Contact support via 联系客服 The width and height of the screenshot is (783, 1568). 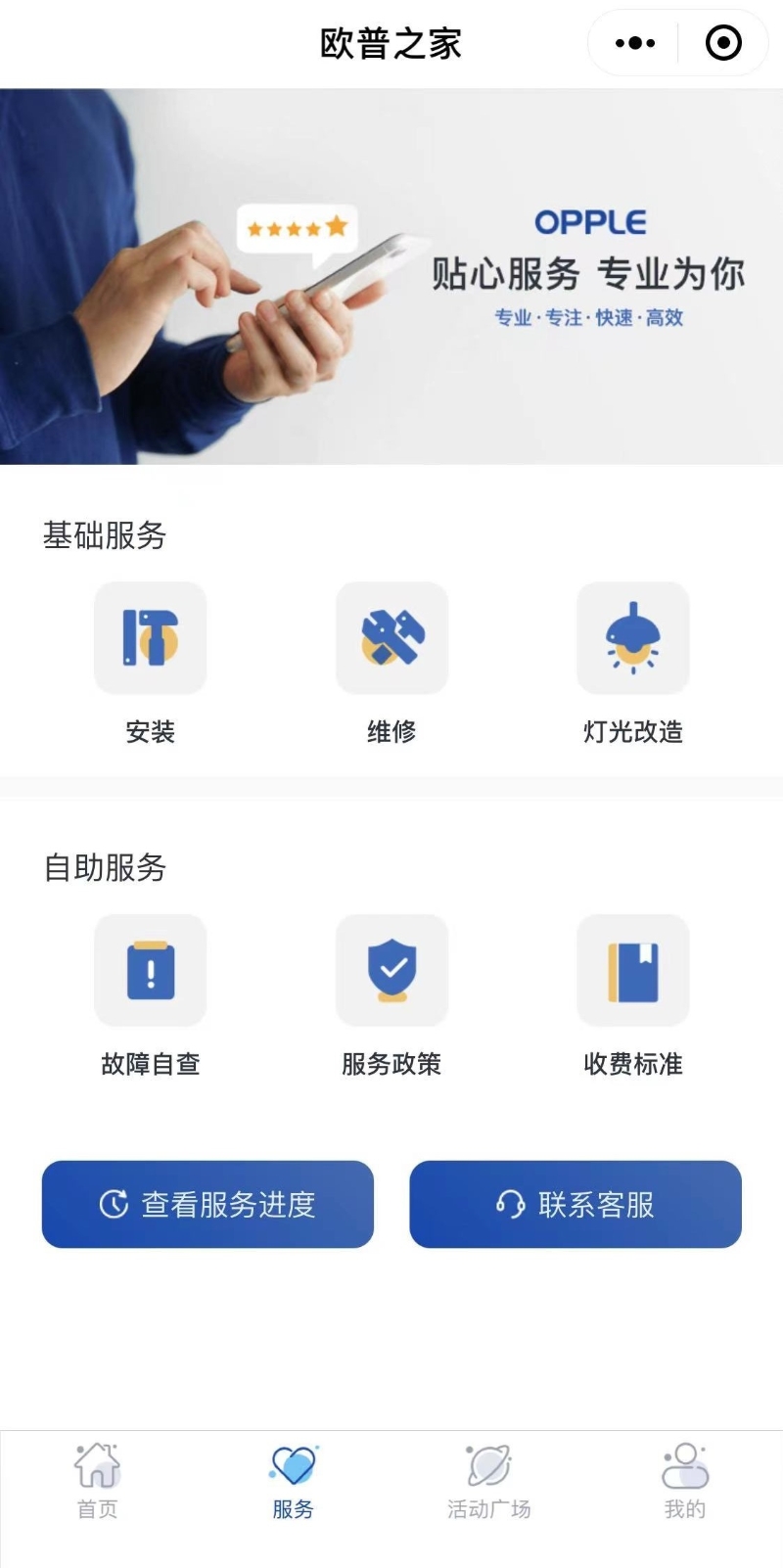coord(576,1204)
